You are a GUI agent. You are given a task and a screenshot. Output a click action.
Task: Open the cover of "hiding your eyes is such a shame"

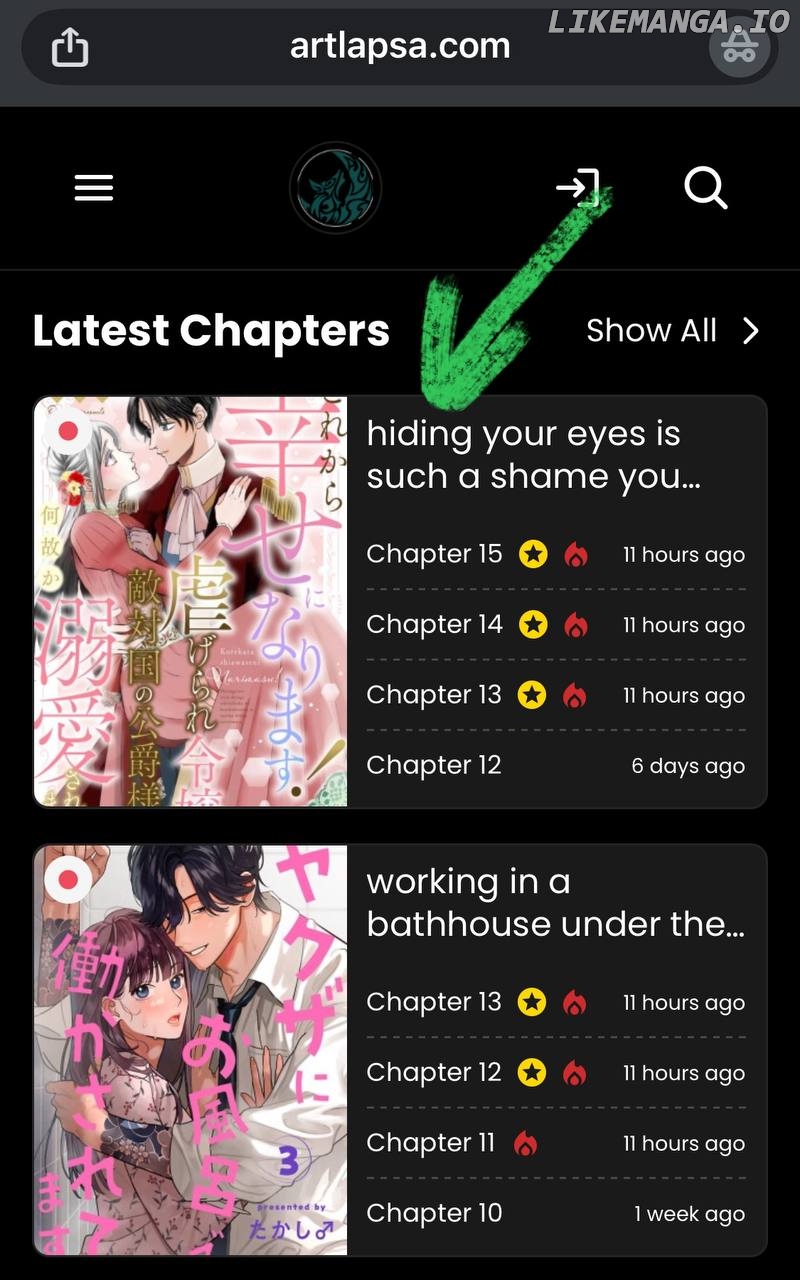pyautogui.click(x=191, y=602)
